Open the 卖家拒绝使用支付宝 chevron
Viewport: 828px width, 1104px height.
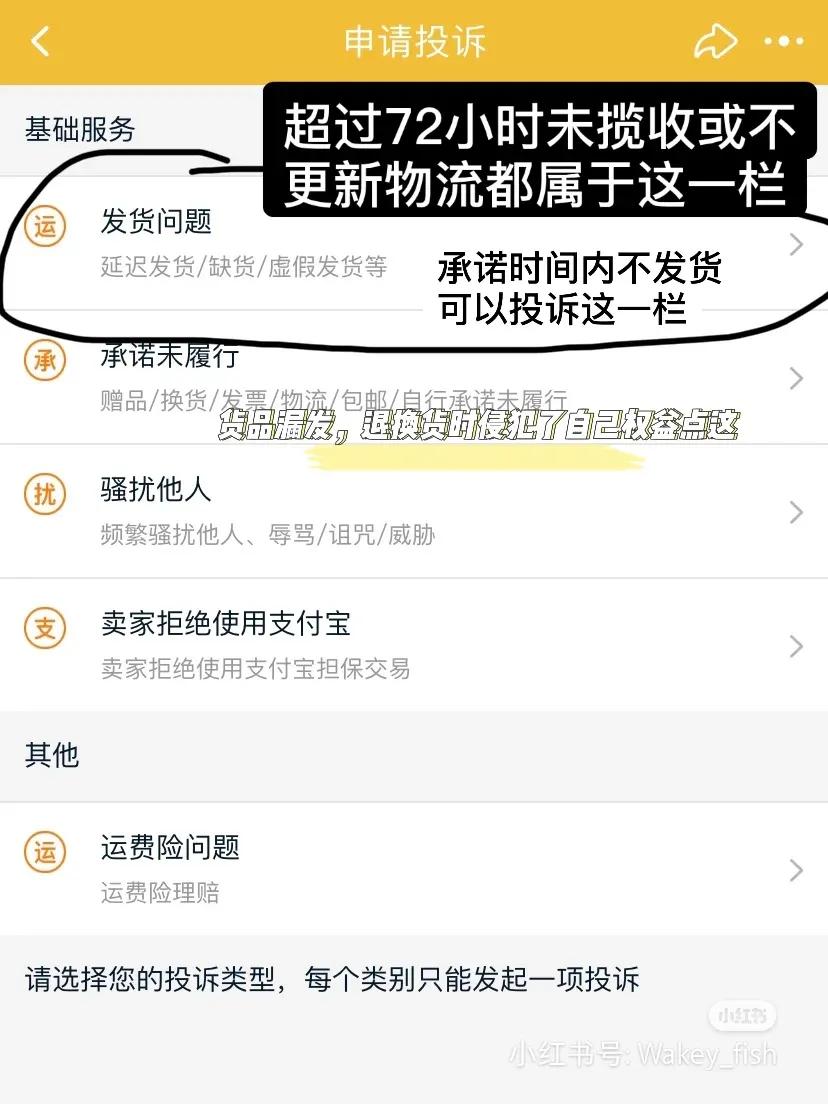795,646
